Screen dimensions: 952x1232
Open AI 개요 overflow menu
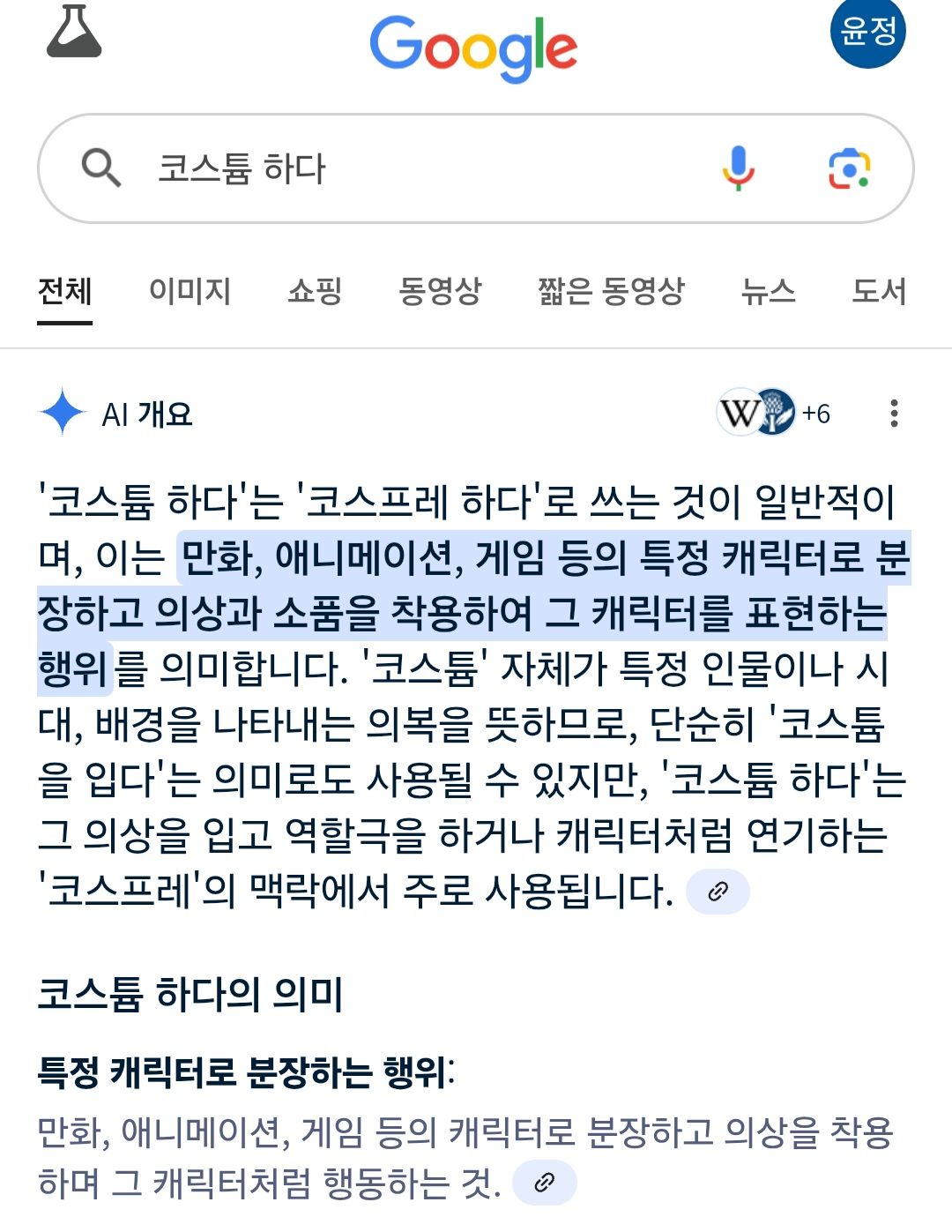tap(894, 413)
